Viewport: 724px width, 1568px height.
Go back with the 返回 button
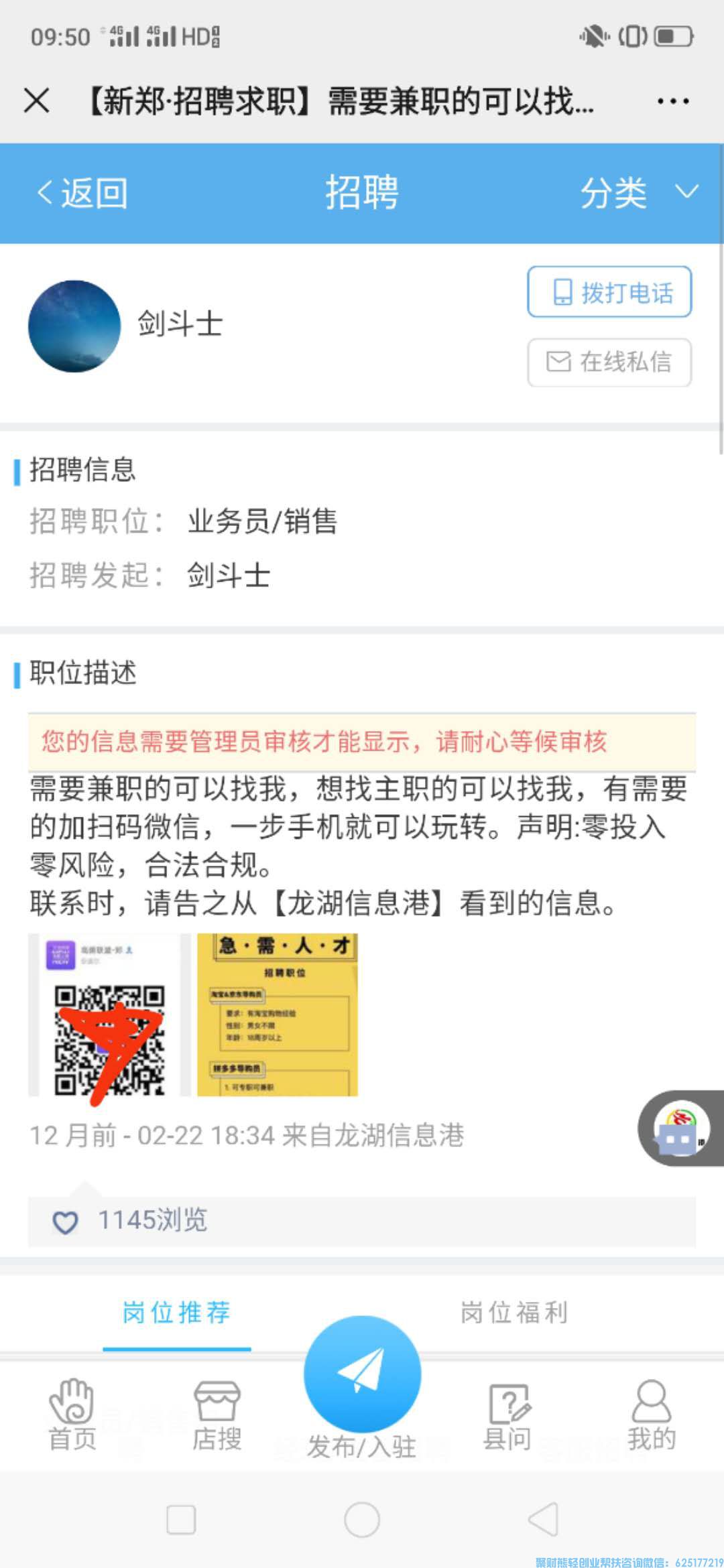coord(82,194)
